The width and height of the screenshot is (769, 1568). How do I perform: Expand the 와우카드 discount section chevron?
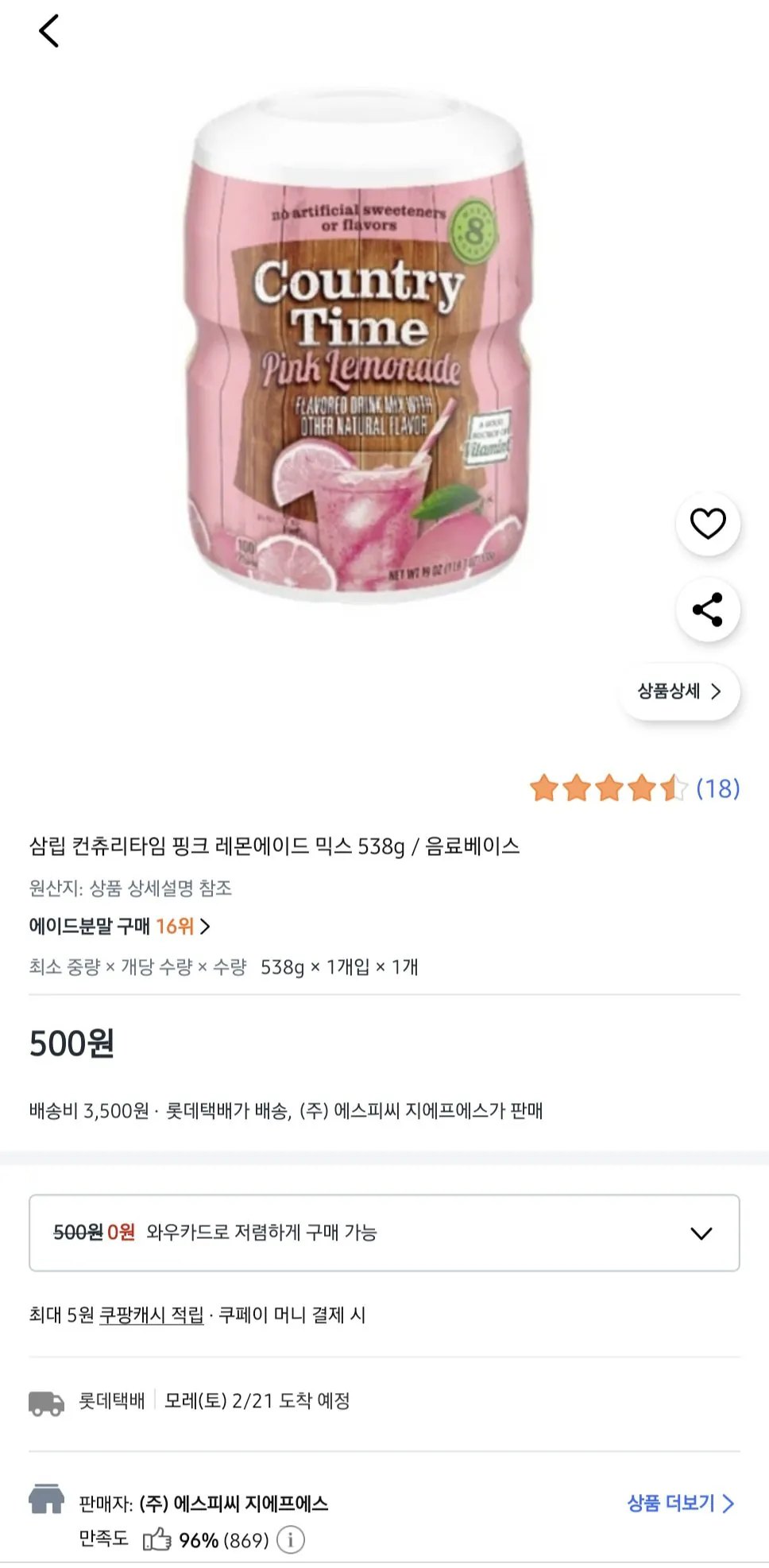pos(701,1233)
